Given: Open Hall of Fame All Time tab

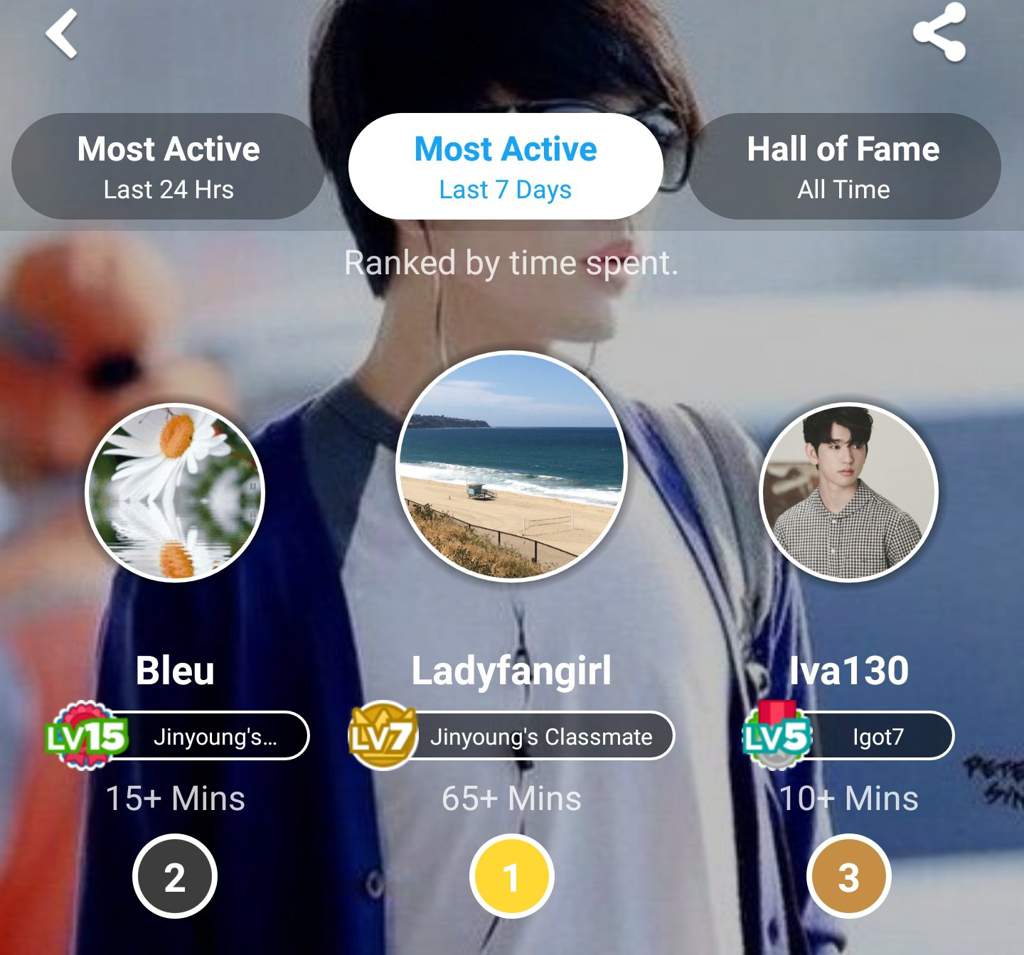Looking at the screenshot, I should [x=843, y=166].
